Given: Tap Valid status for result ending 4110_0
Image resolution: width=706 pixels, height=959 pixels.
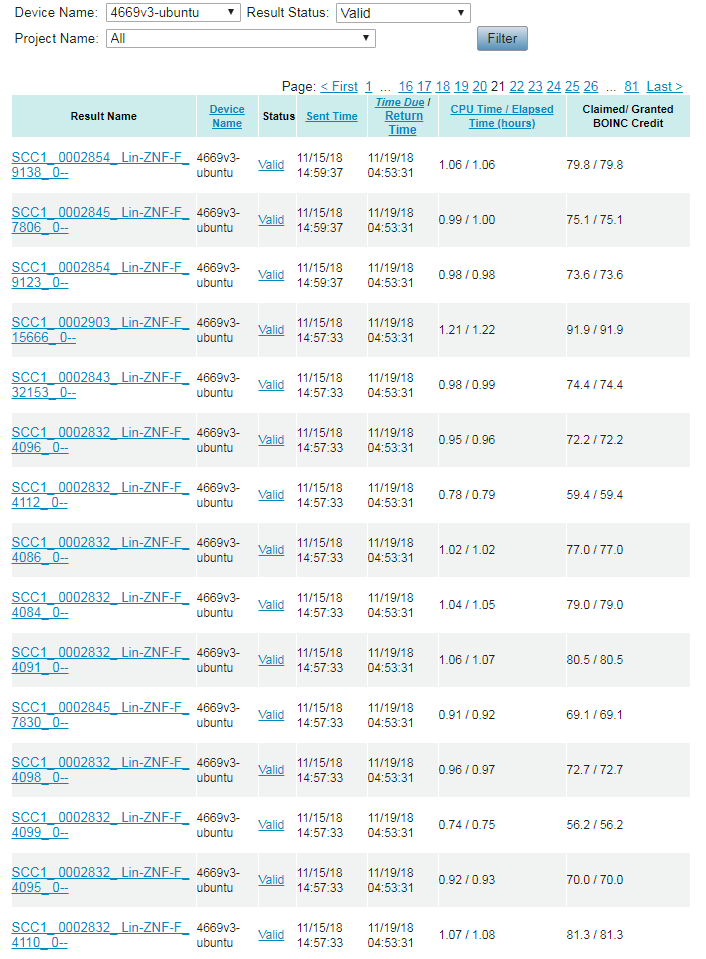Looking at the screenshot, I should (271, 934).
